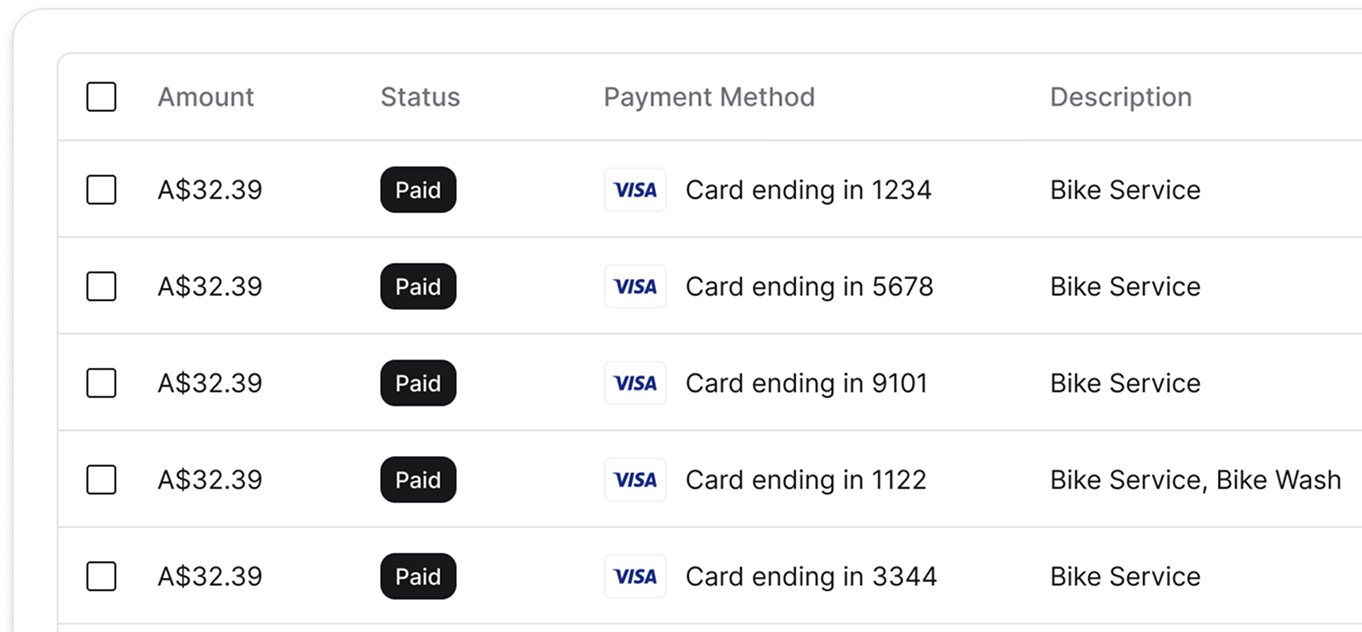This screenshot has width=1362, height=632.
Task: Mark the payment with card ending 1122
Action: click(101, 480)
